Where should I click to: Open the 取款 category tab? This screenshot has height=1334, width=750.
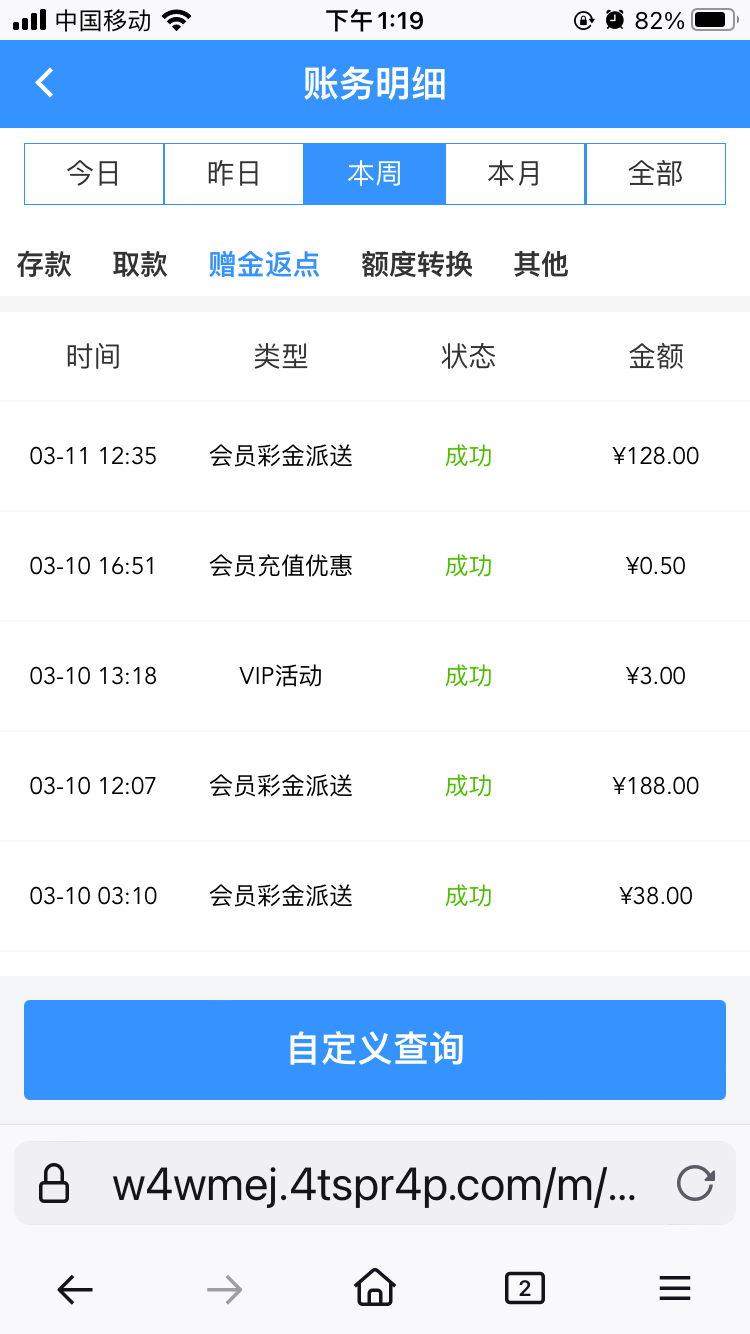[x=140, y=264]
